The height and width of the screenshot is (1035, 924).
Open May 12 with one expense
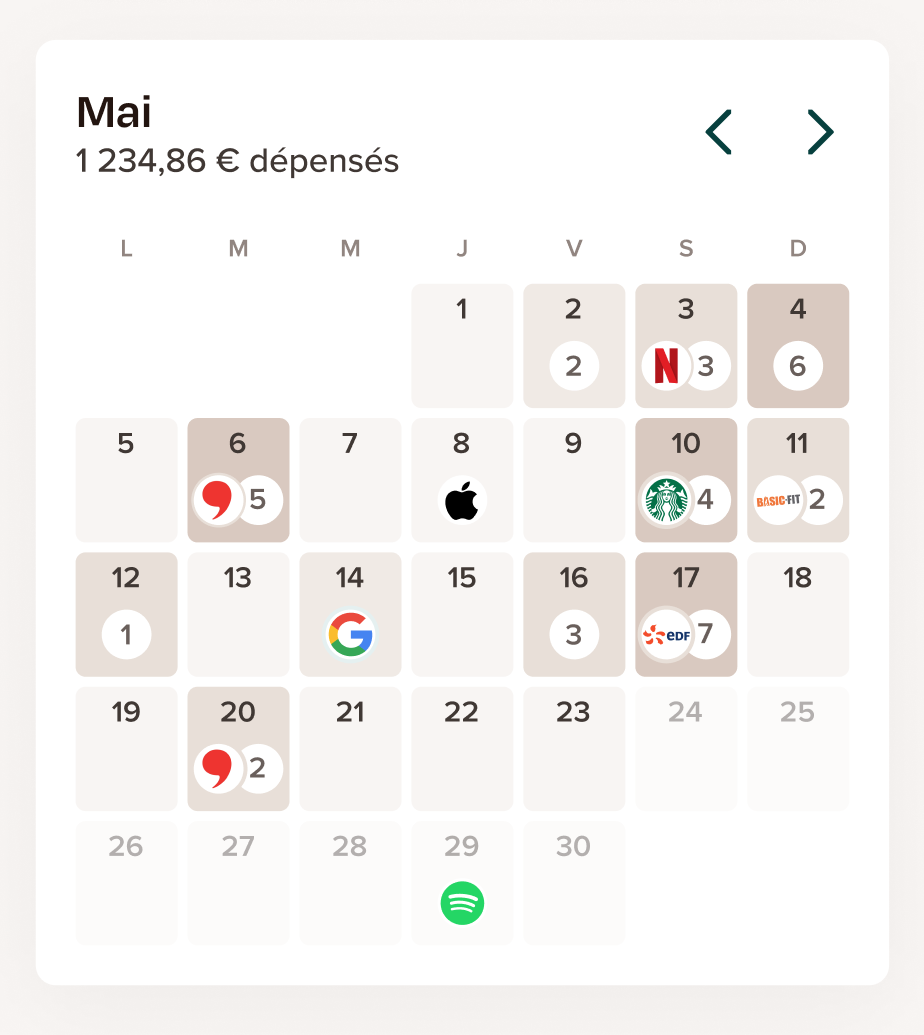126,614
